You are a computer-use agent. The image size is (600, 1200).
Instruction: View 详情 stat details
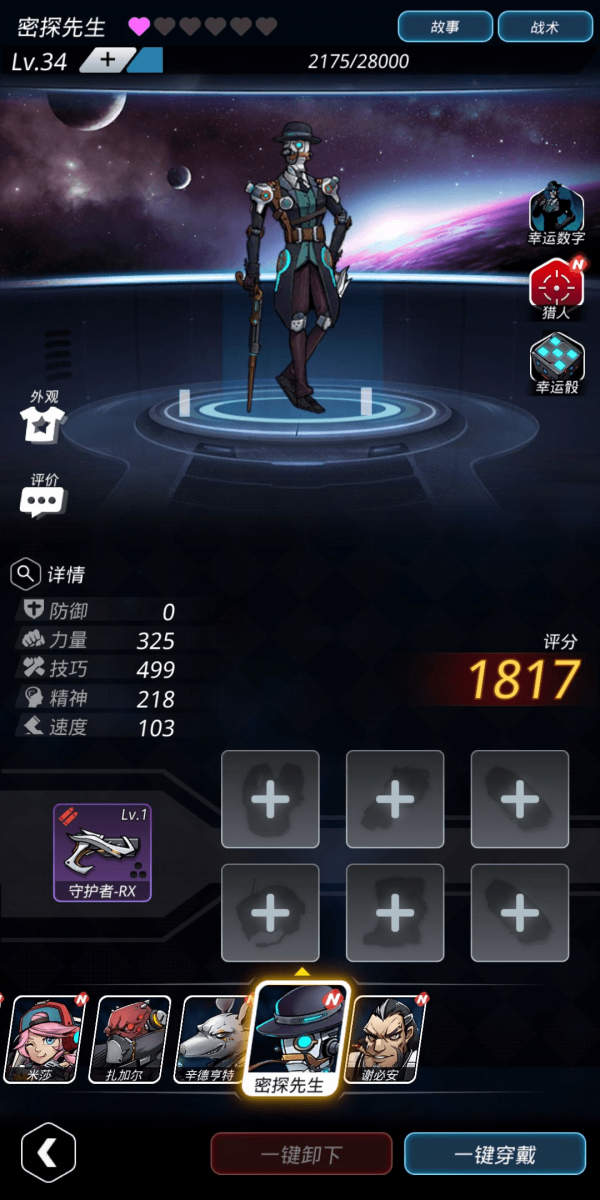pyautogui.click(x=48, y=575)
